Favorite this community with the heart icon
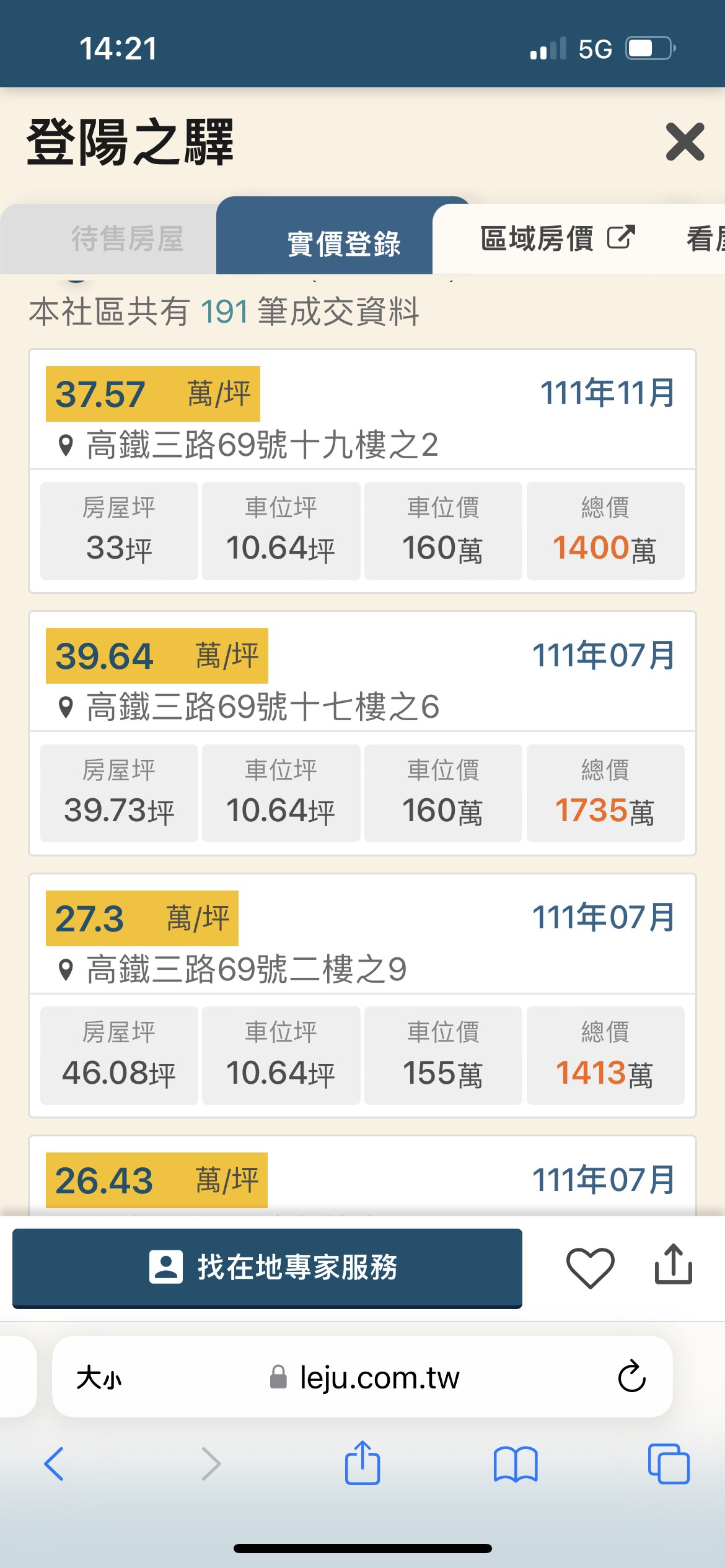This screenshot has height=1568, width=725. tap(590, 1267)
